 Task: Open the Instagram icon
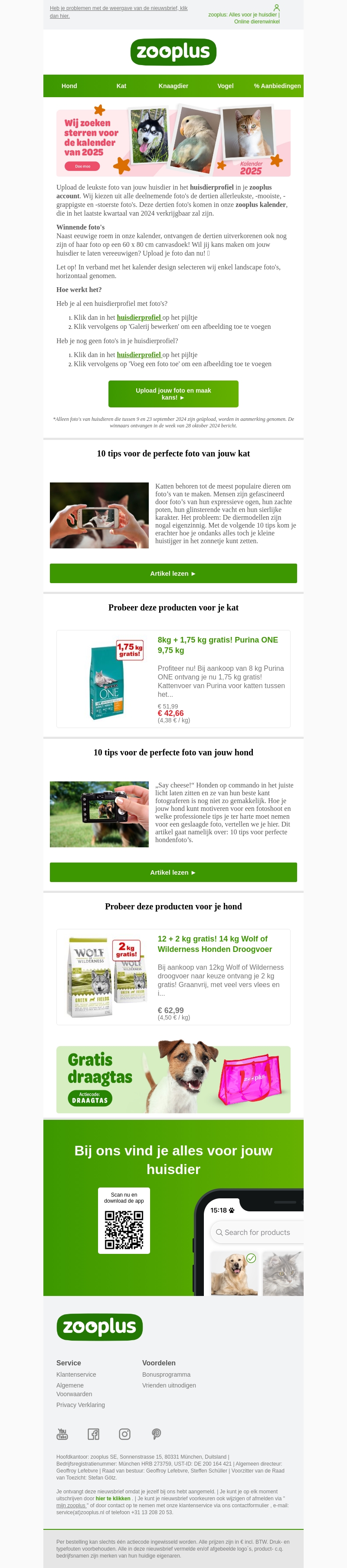pos(125,1434)
